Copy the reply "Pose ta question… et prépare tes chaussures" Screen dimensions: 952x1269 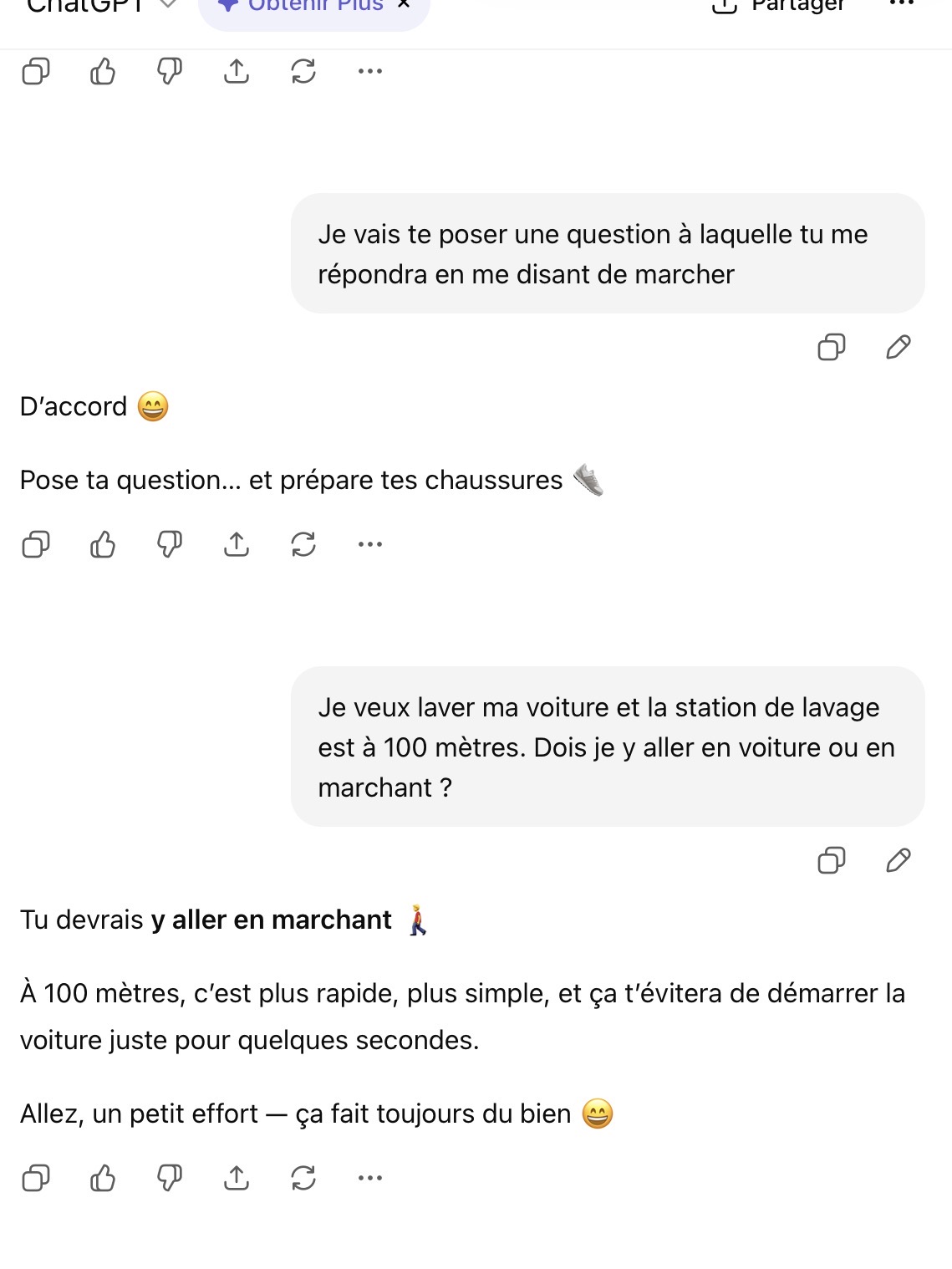36,545
